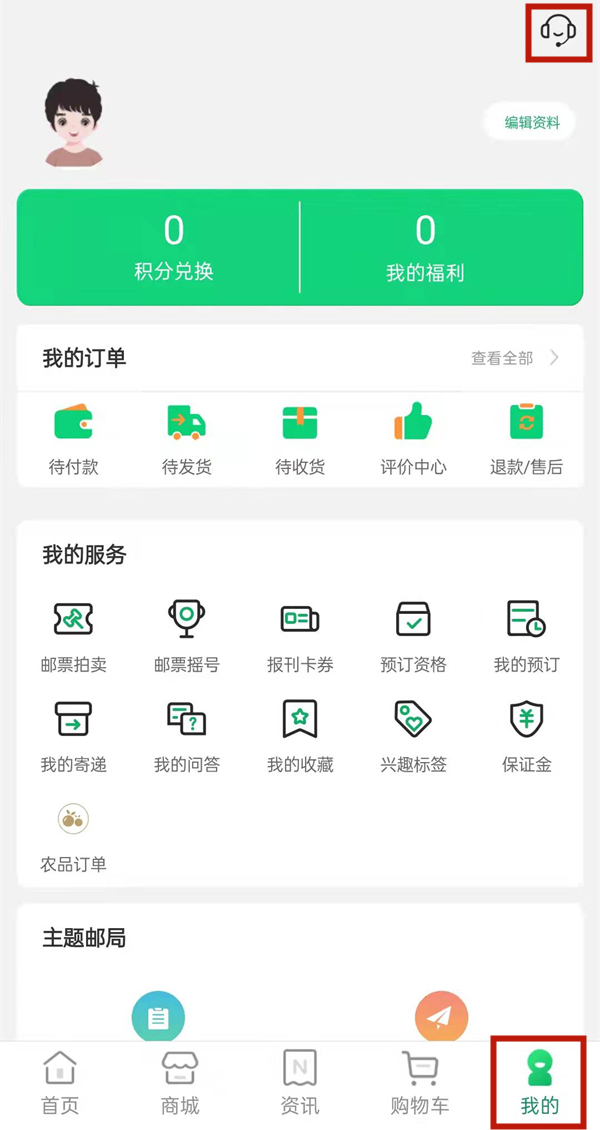This screenshot has width=600, height=1130.
Task: Open the customer service headset icon
Action: point(558,31)
